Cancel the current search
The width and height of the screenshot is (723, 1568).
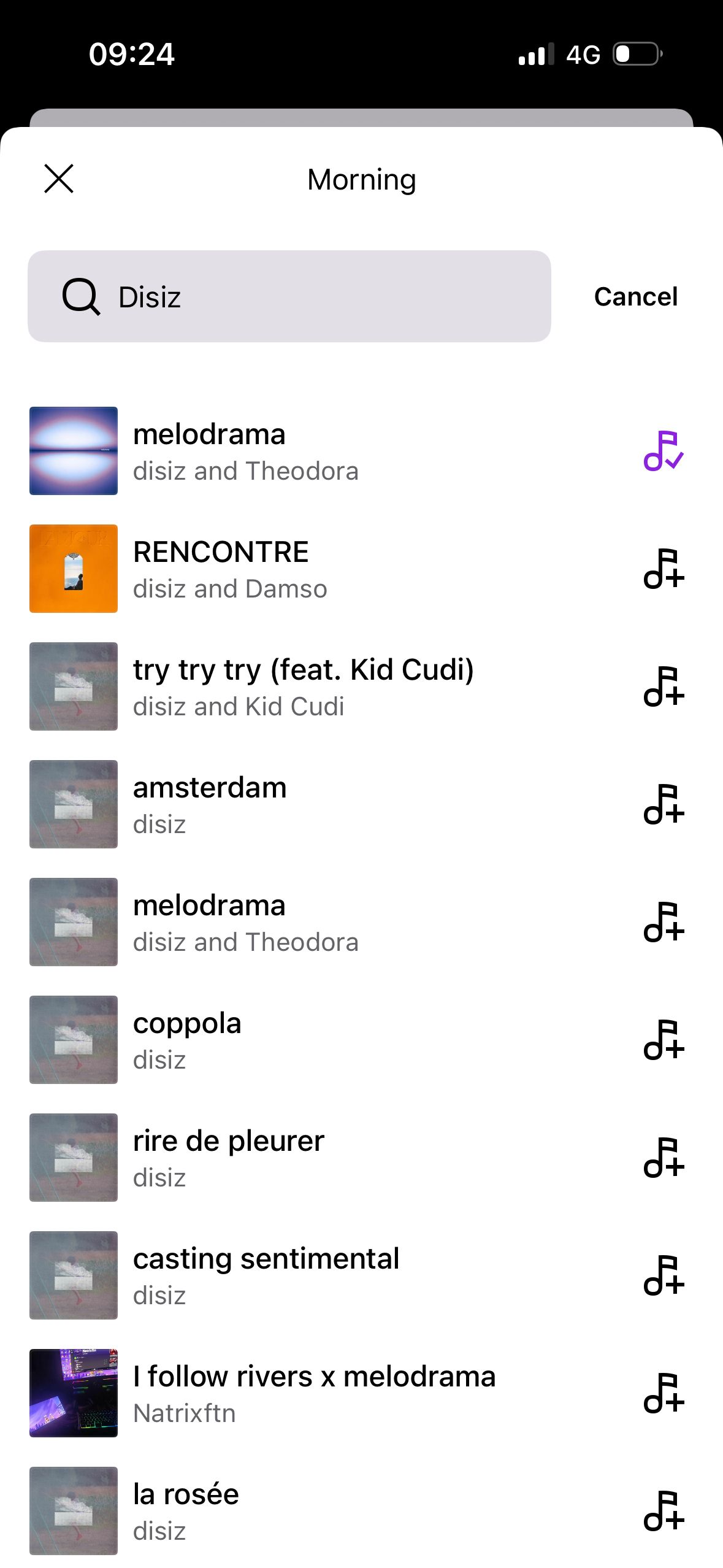tap(636, 297)
